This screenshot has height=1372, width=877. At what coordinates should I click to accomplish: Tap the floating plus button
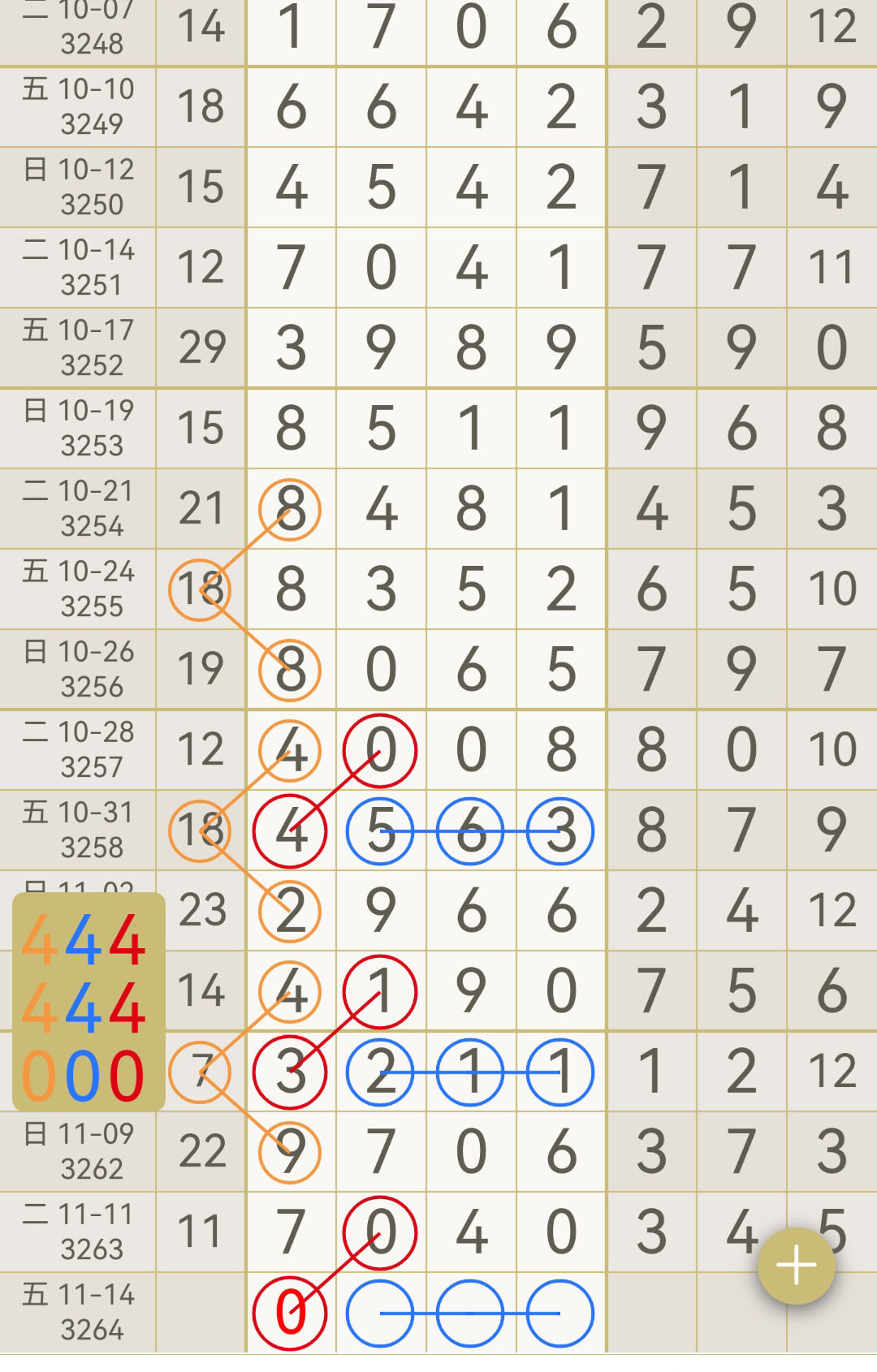point(796,1265)
